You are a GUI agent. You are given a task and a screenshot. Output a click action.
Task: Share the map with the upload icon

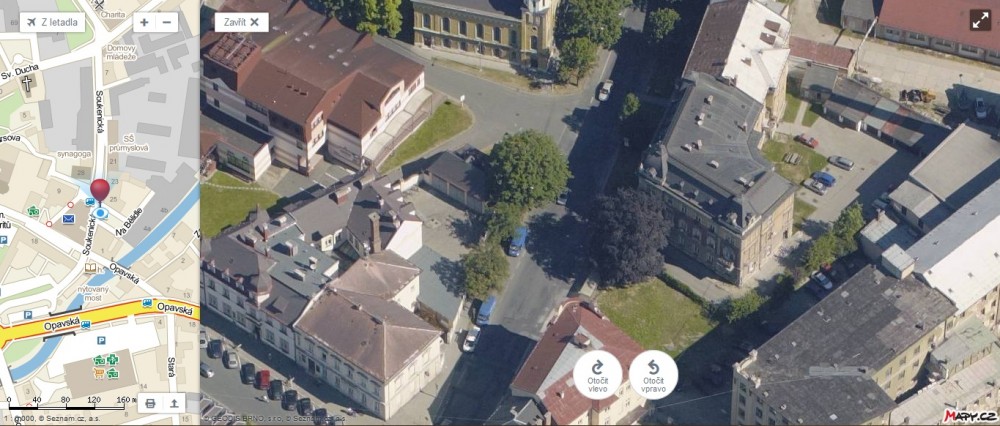pyautogui.click(x=173, y=403)
